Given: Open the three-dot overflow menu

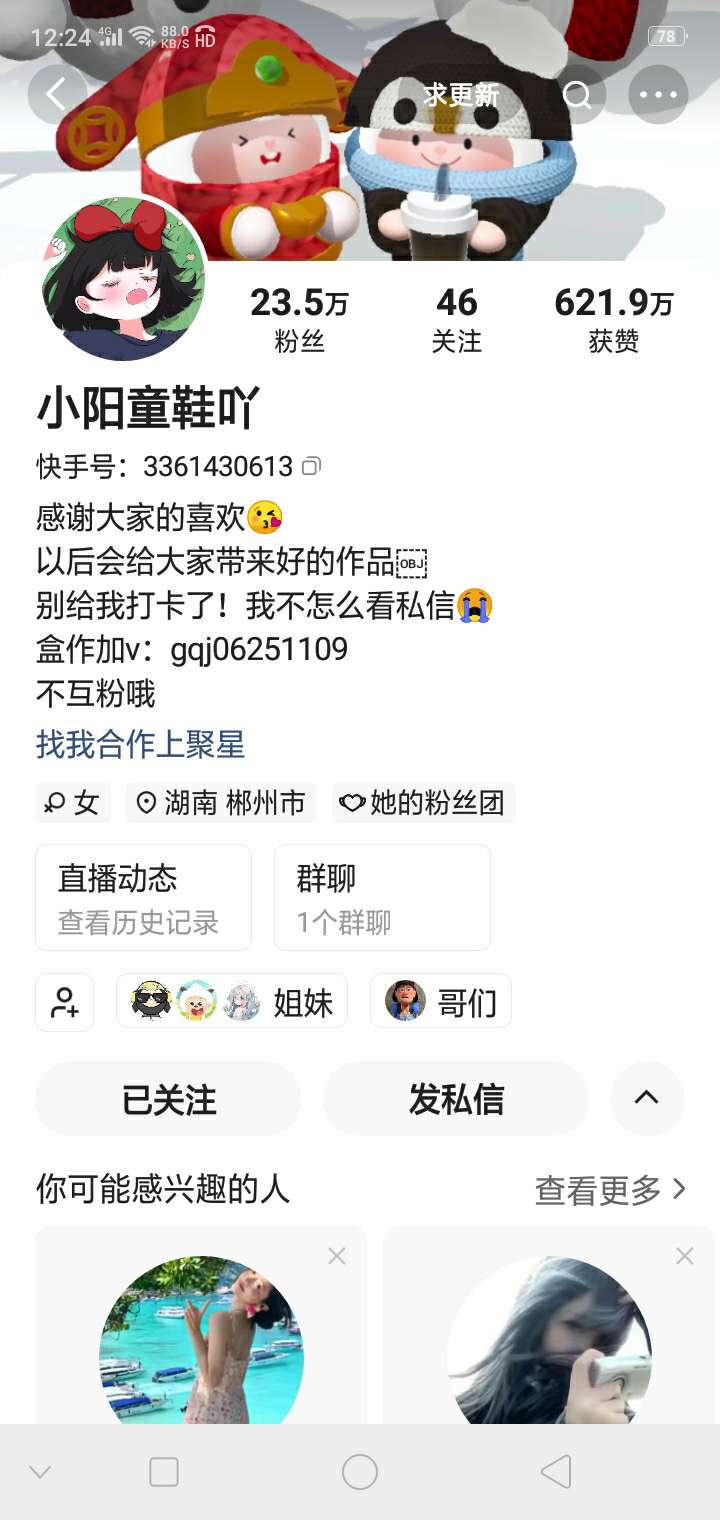Looking at the screenshot, I should pyautogui.click(x=658, y=95).
